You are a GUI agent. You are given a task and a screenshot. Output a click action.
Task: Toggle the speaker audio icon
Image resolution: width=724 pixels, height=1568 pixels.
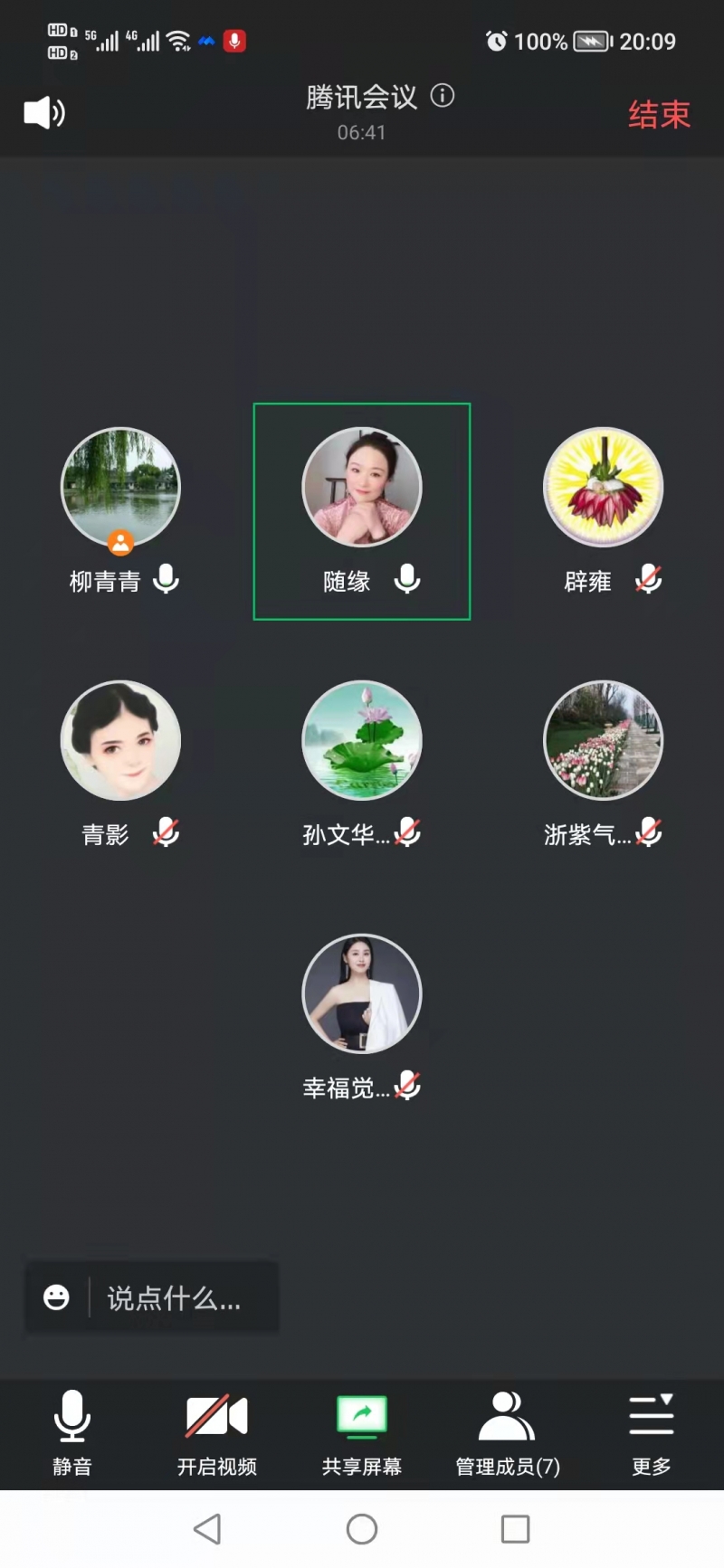coord(43,113)
